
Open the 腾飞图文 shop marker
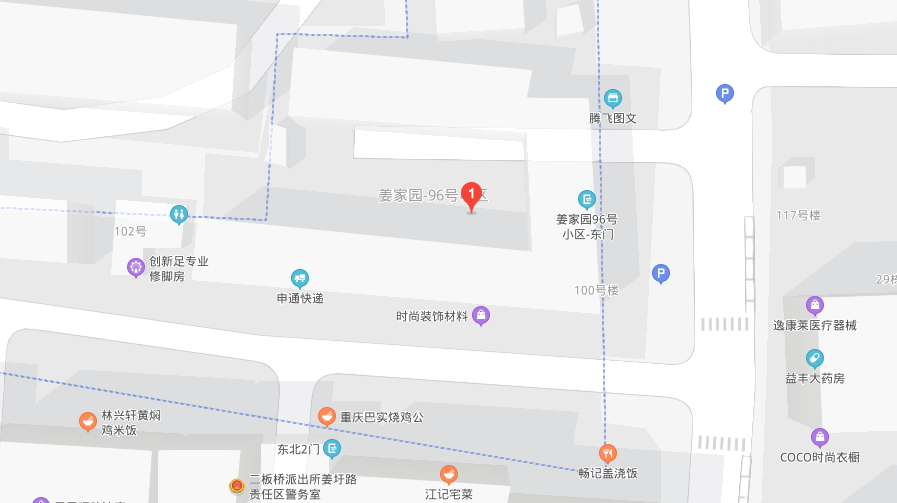613,98
